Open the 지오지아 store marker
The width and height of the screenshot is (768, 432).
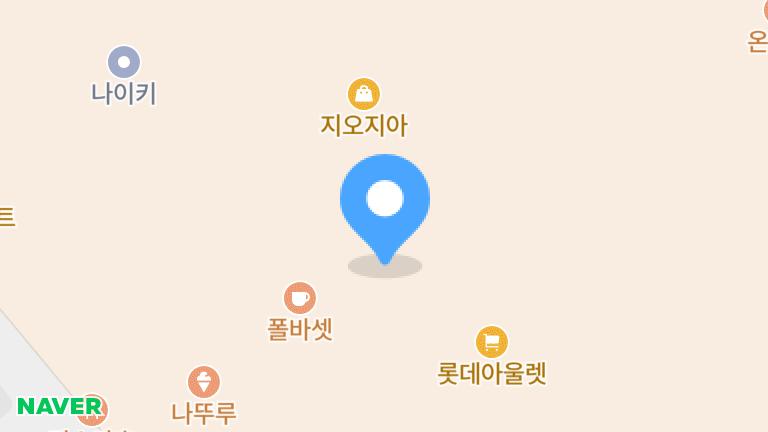[364, 94]
